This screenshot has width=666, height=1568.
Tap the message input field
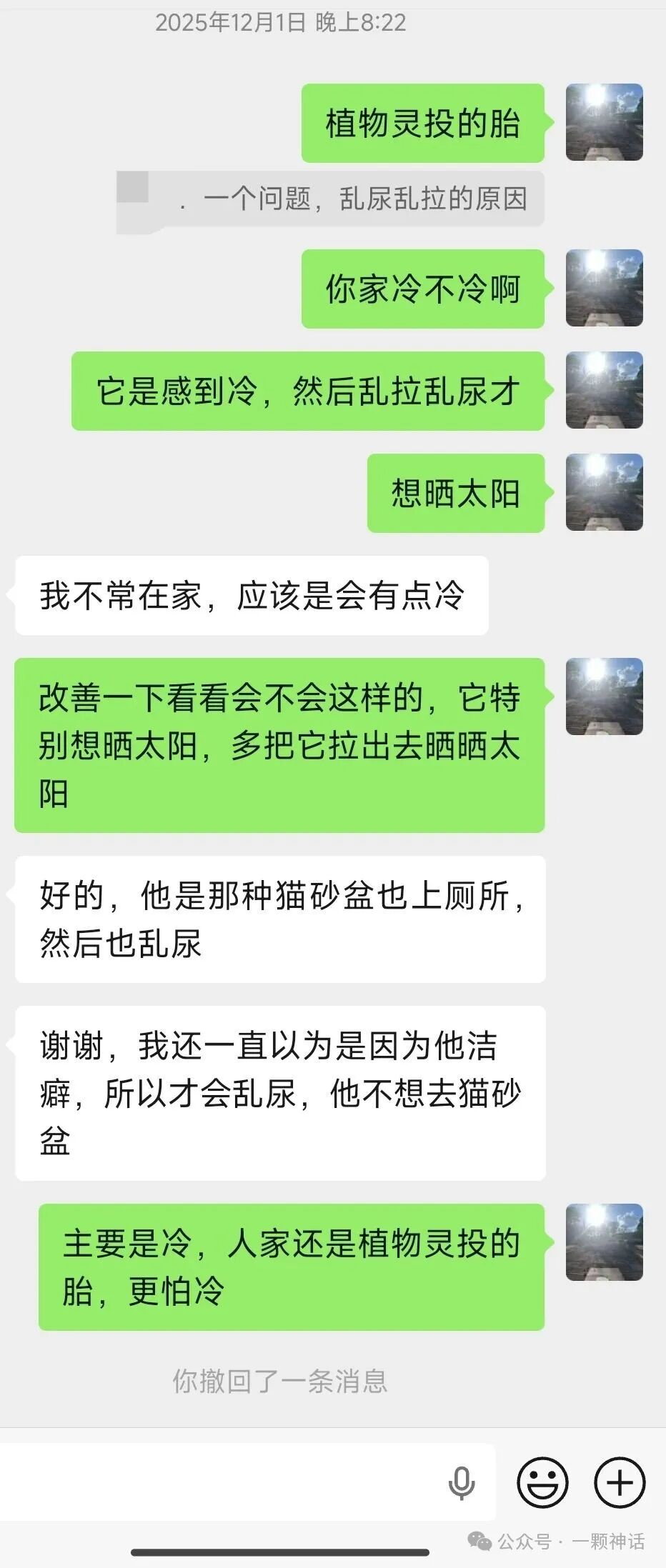pos(222,1482)
